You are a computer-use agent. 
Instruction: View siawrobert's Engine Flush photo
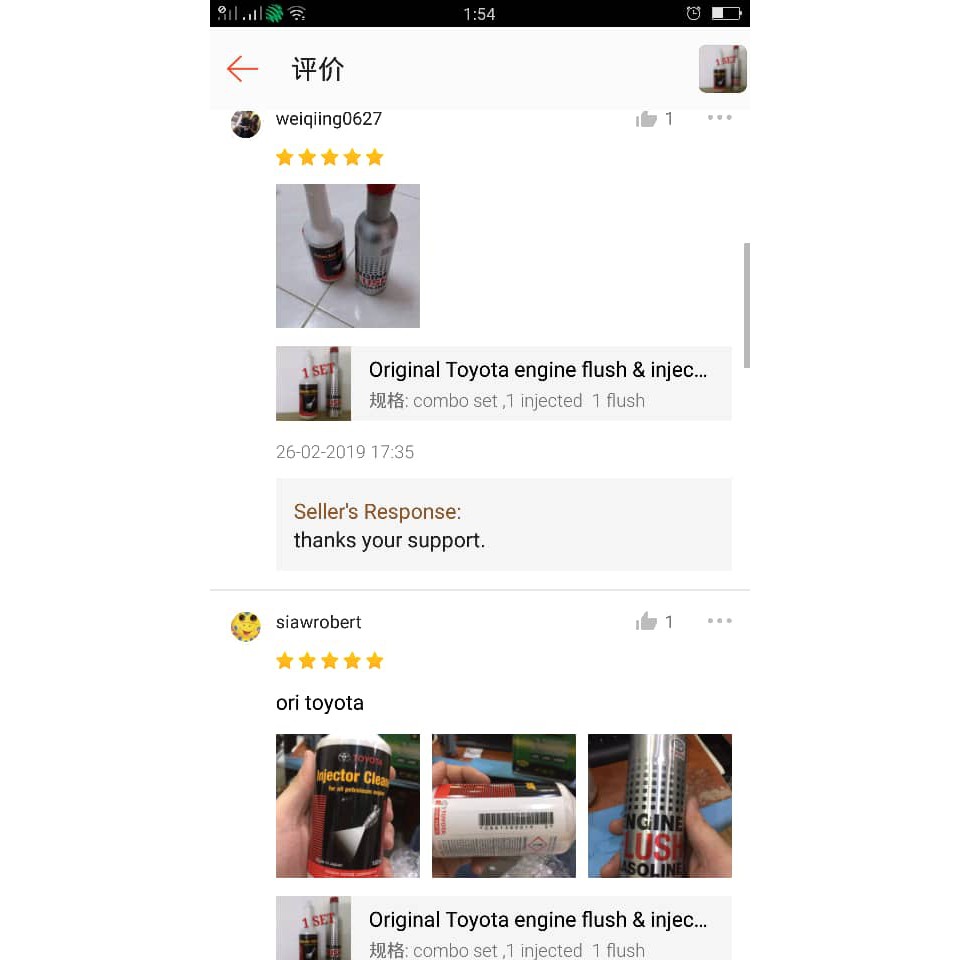click(660, 806)
